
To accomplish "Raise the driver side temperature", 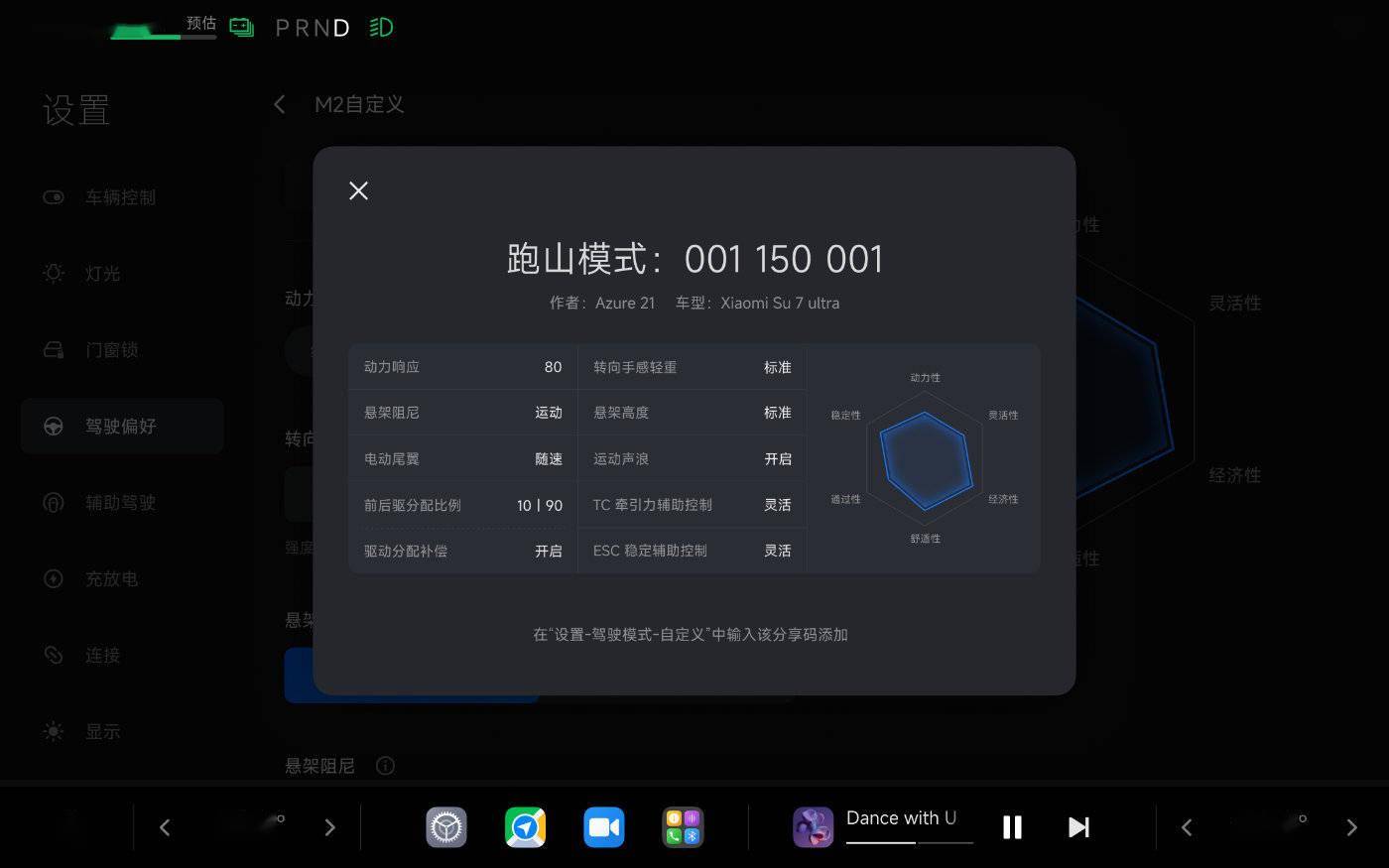I will 330,827.
